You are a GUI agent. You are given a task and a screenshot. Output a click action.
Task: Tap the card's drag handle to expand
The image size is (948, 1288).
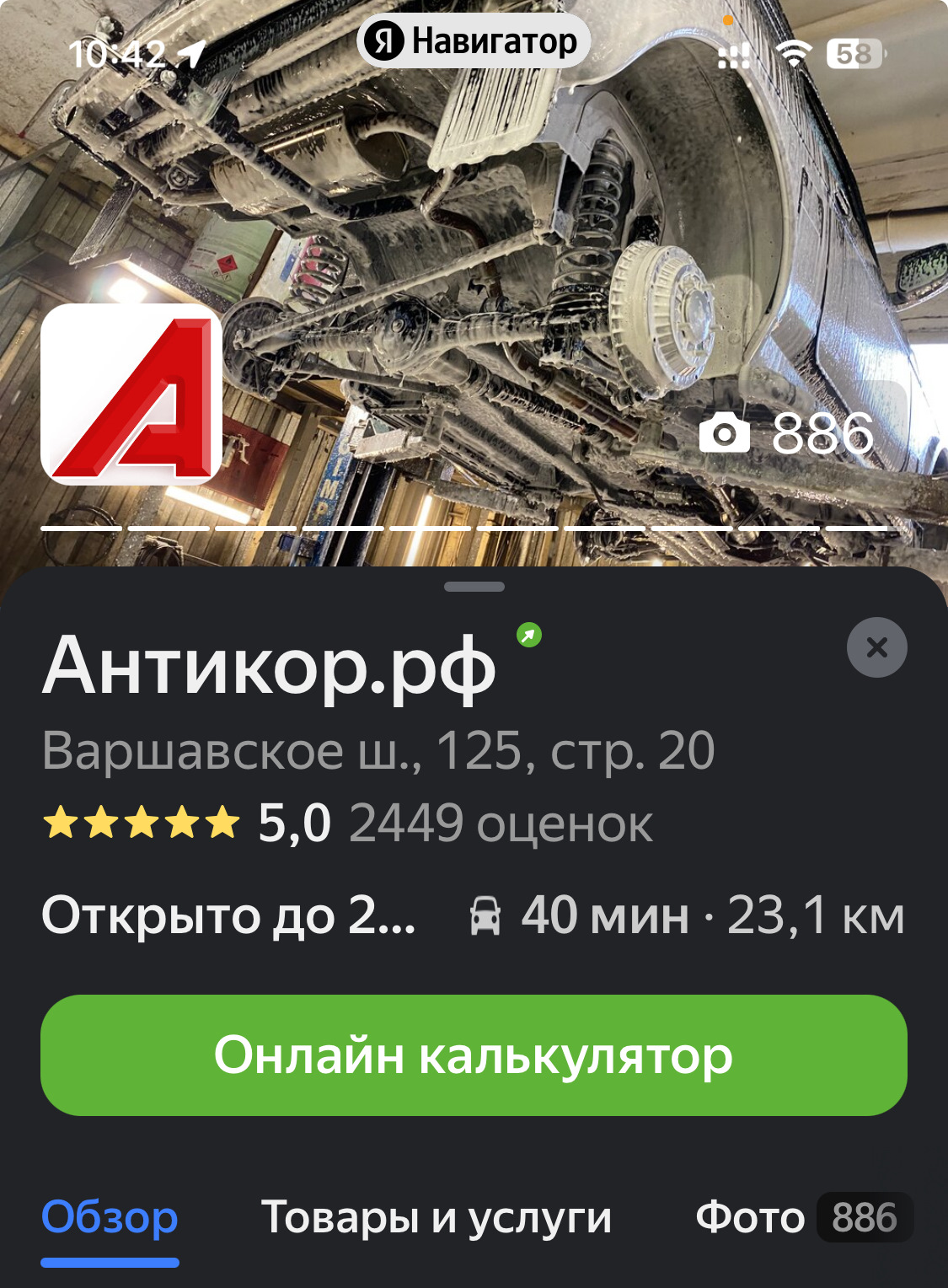(474, 587)
